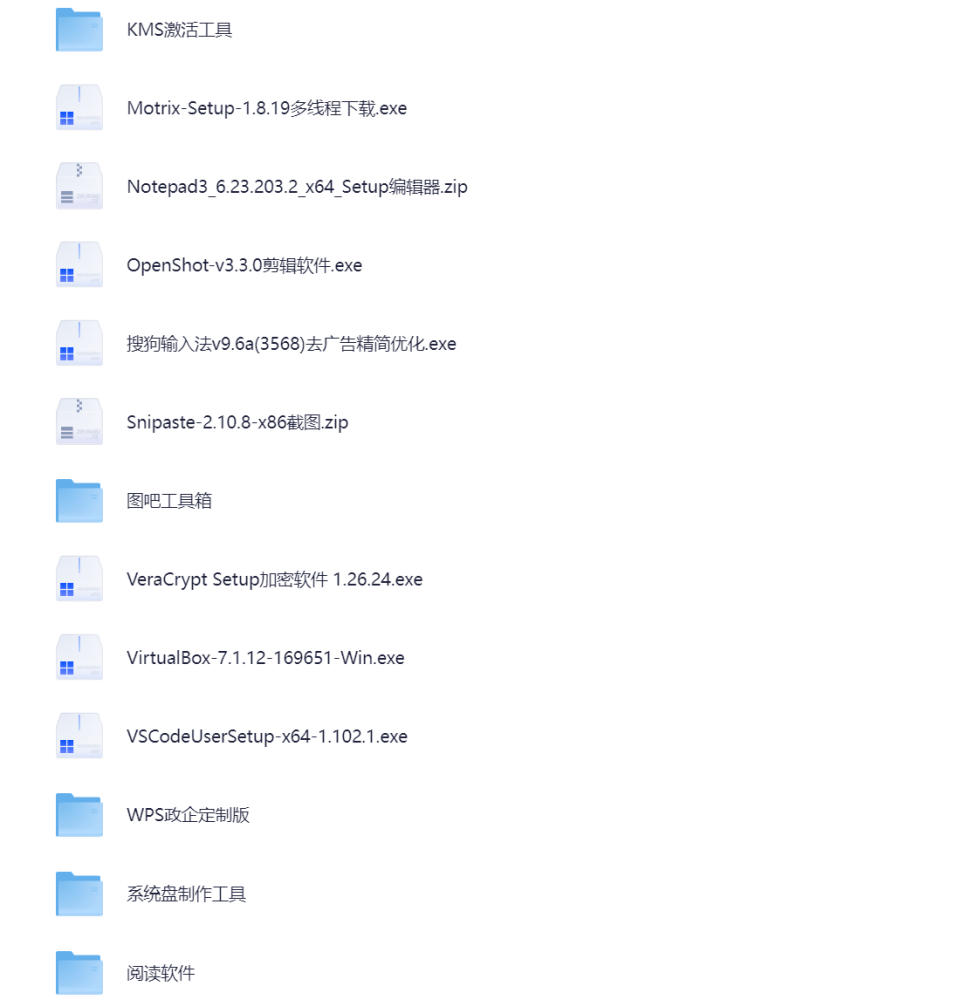Enter the 系统盘制作工具 folder

click(186, 894)
